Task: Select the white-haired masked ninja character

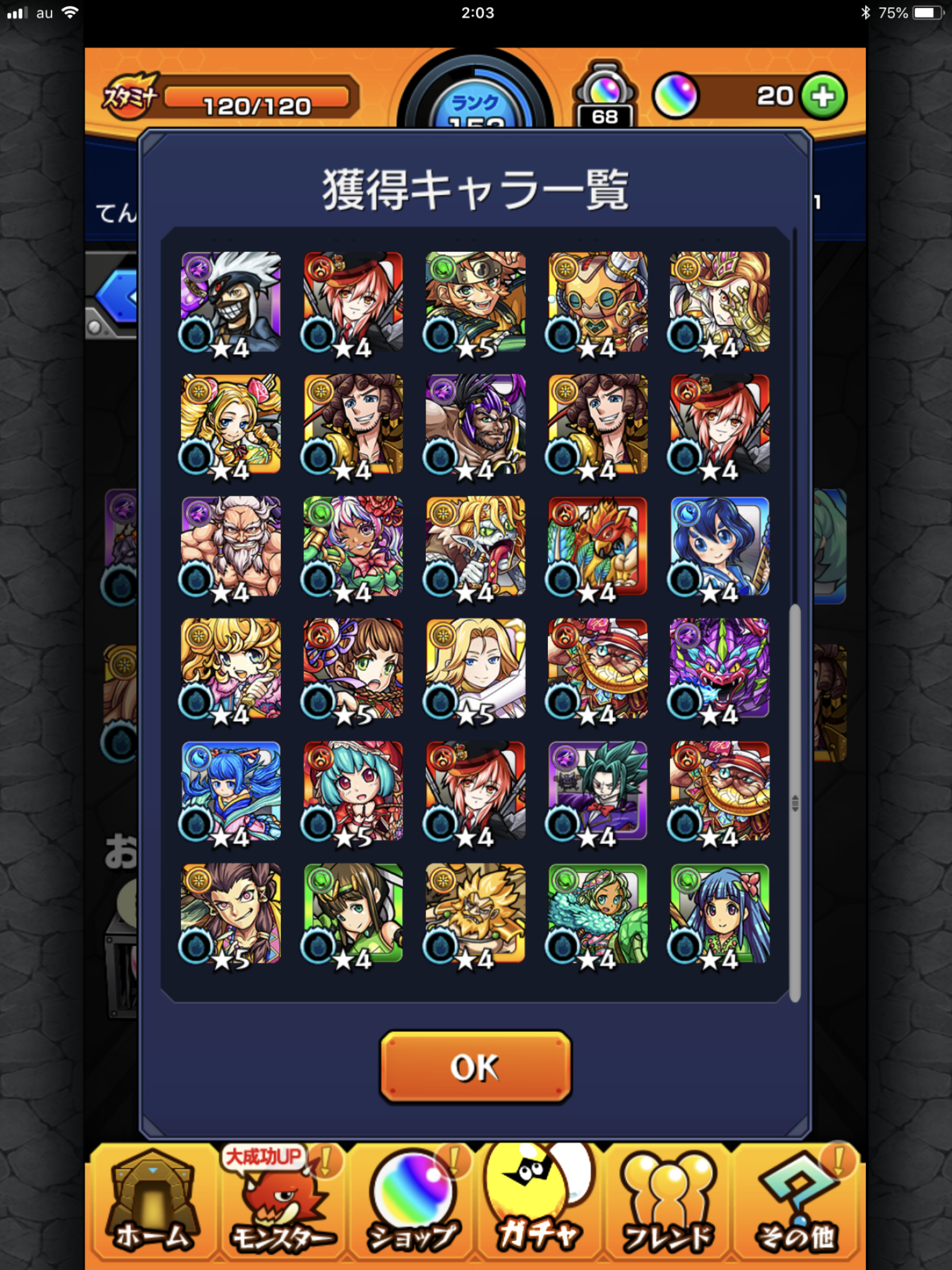Action: 231,302
